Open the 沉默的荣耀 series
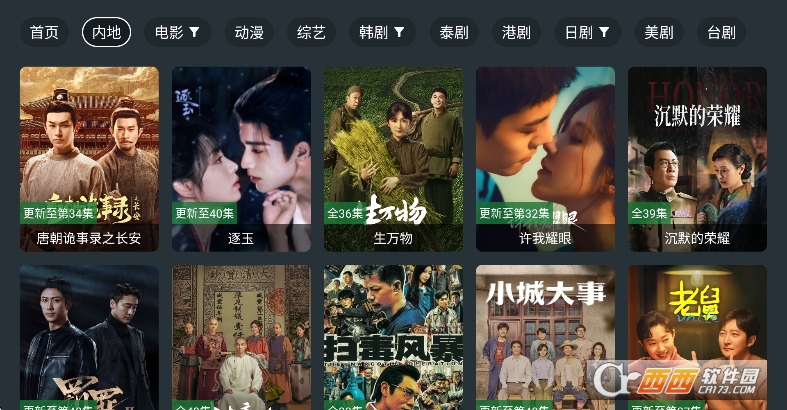The width and height of the screenshot is (787, 410). 697,158
